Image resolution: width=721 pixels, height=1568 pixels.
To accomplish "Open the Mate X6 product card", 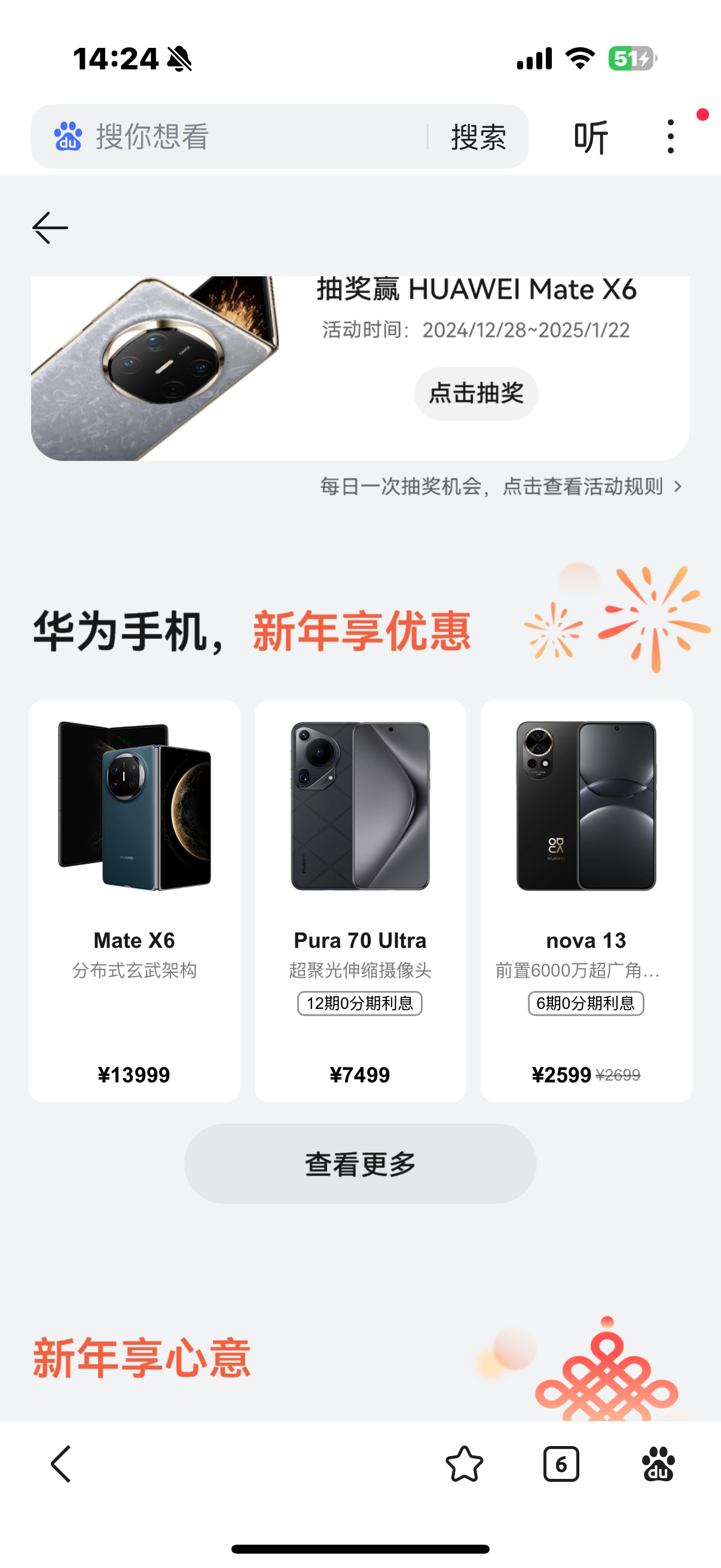I will pyautogui.click(x=135, y=899).
